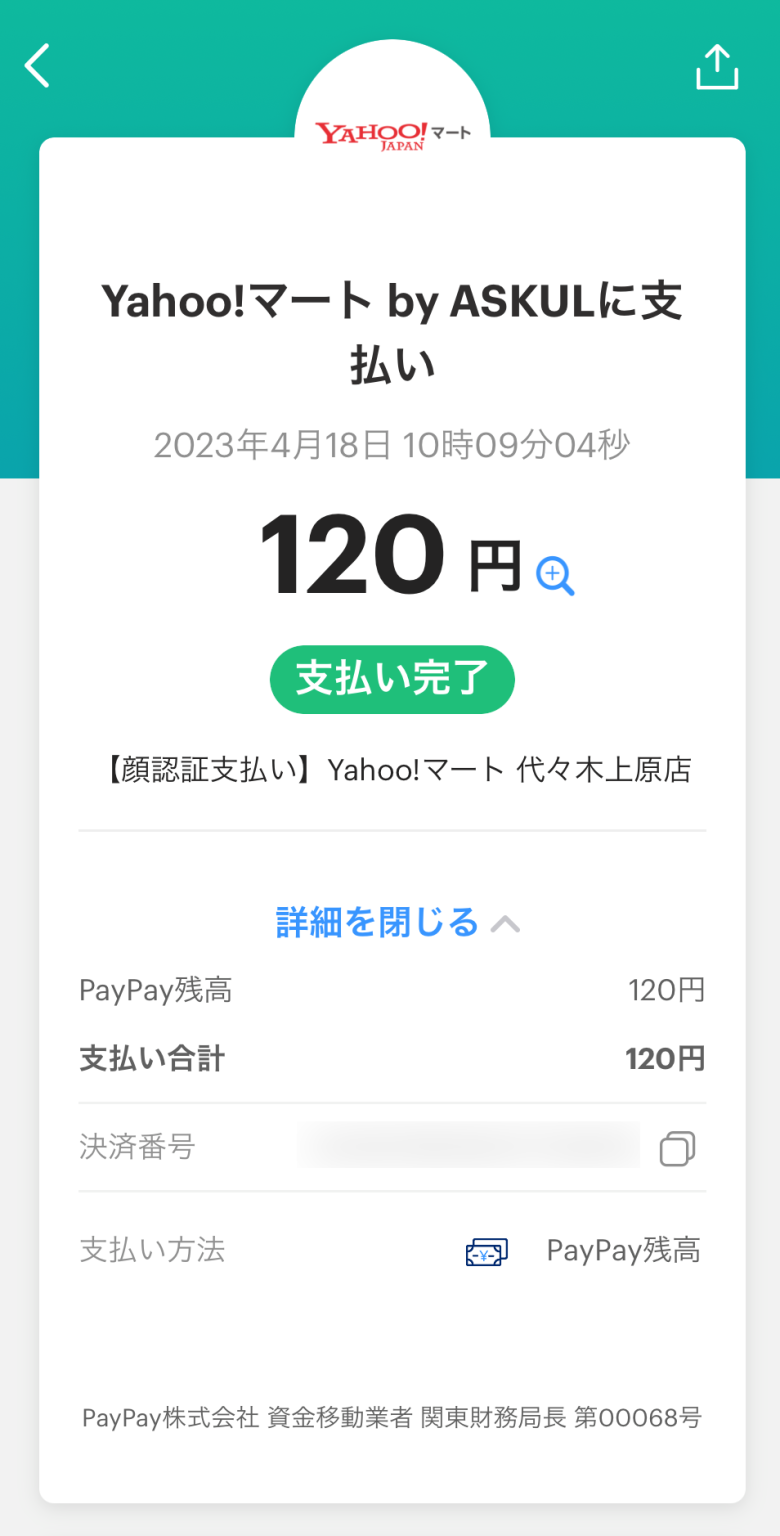The height and width of the screenshot is (1536, 780).
Task: Collapse the payment details section
Action: [391, 922]
